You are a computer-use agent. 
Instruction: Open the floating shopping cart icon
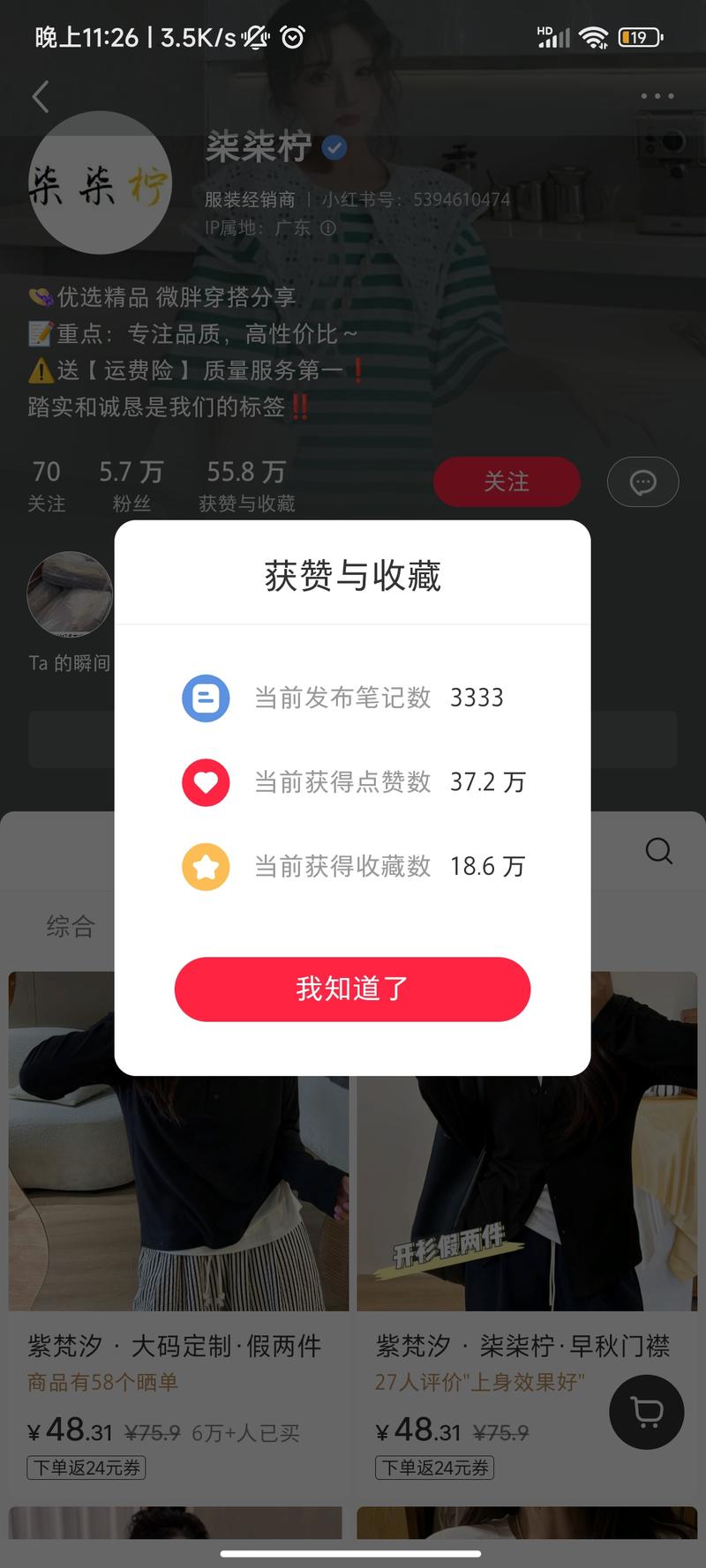[x=647, y=1412]
